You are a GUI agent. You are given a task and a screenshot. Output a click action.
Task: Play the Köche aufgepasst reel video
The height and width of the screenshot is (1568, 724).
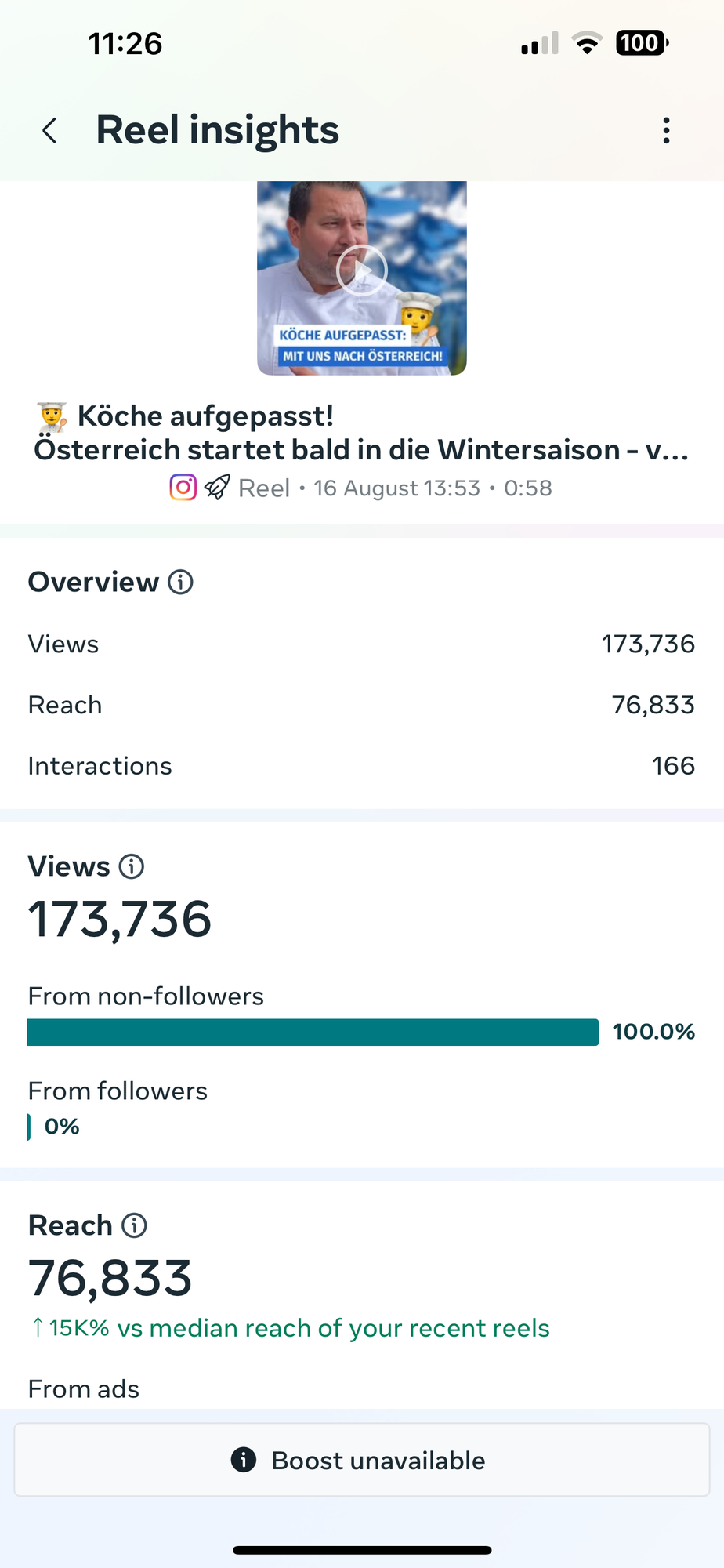[361, 270]
